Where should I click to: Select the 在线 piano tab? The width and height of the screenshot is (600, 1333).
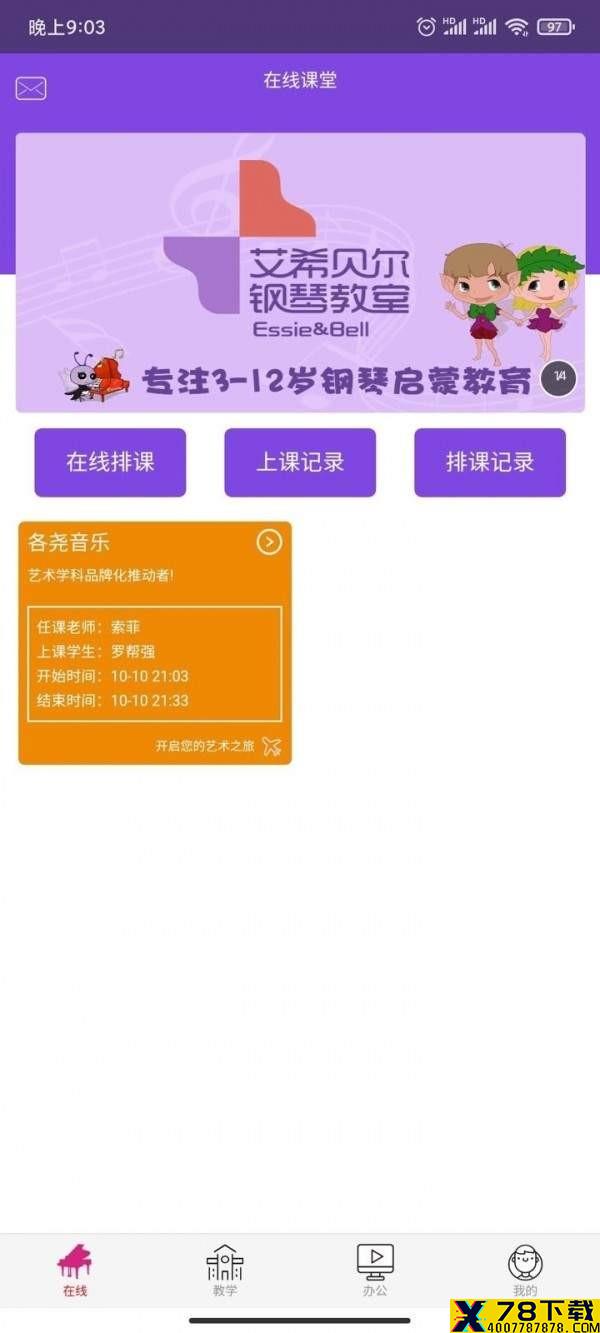point(75,1270)
